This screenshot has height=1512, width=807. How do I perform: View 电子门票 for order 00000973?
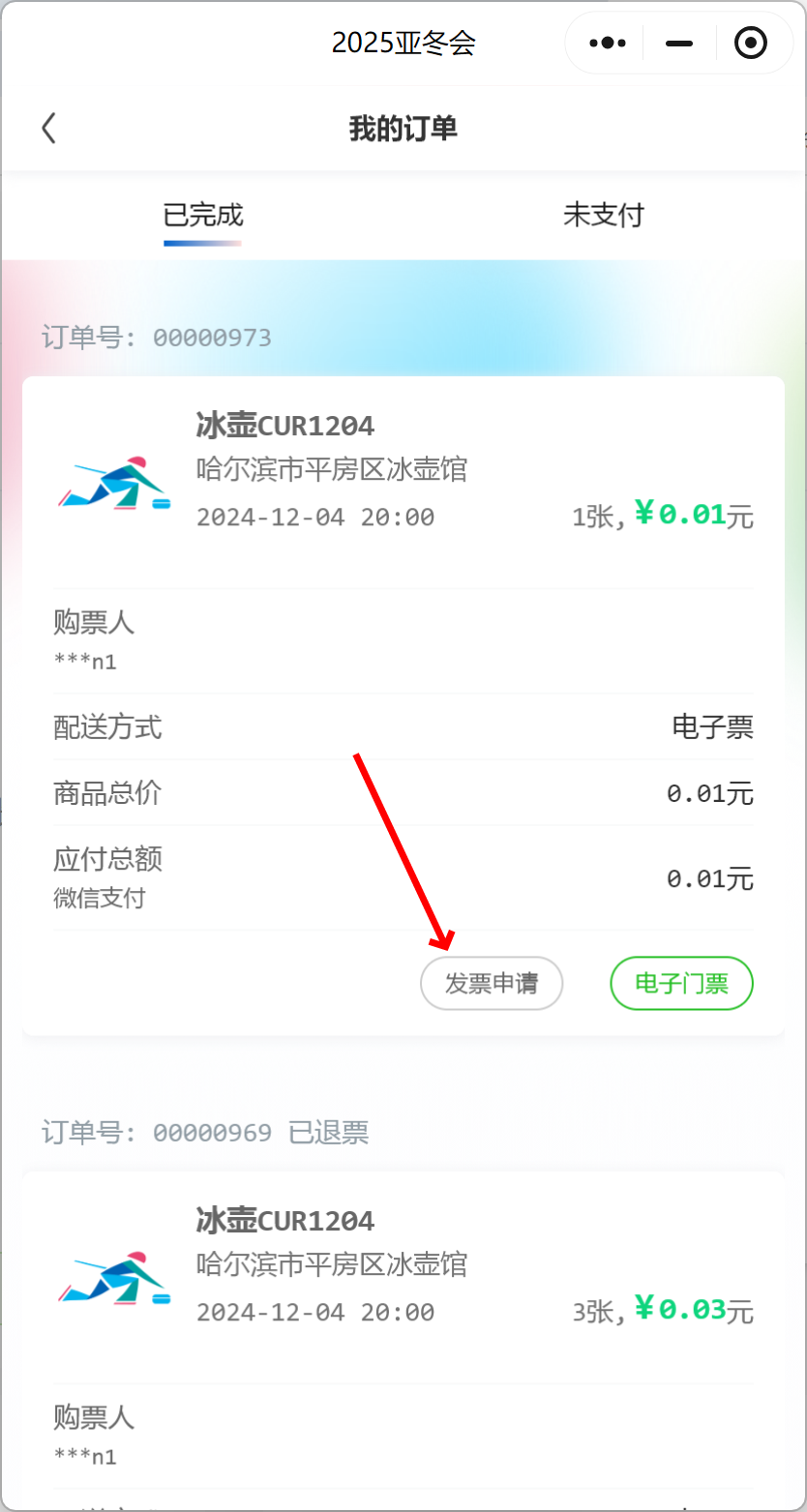(681, 984)
